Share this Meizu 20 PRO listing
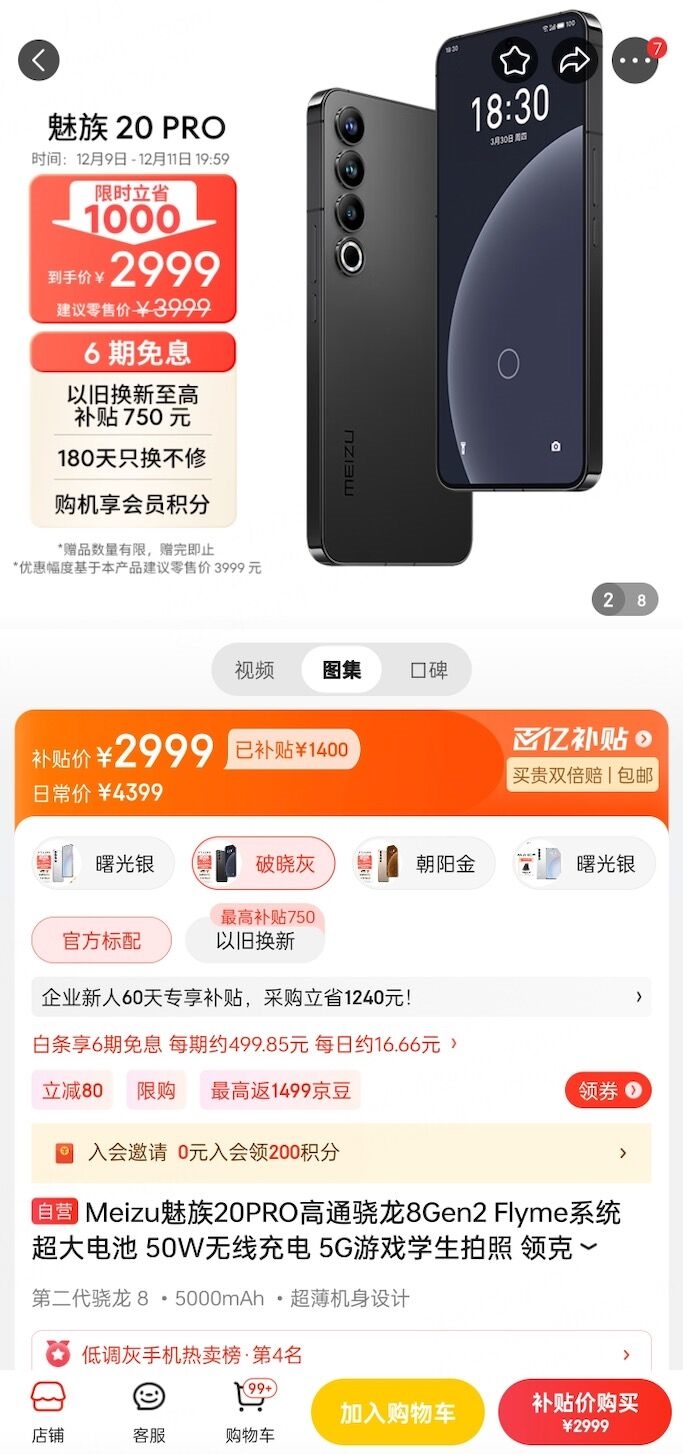The image size is (683, 1454). [x=574, y=61]
